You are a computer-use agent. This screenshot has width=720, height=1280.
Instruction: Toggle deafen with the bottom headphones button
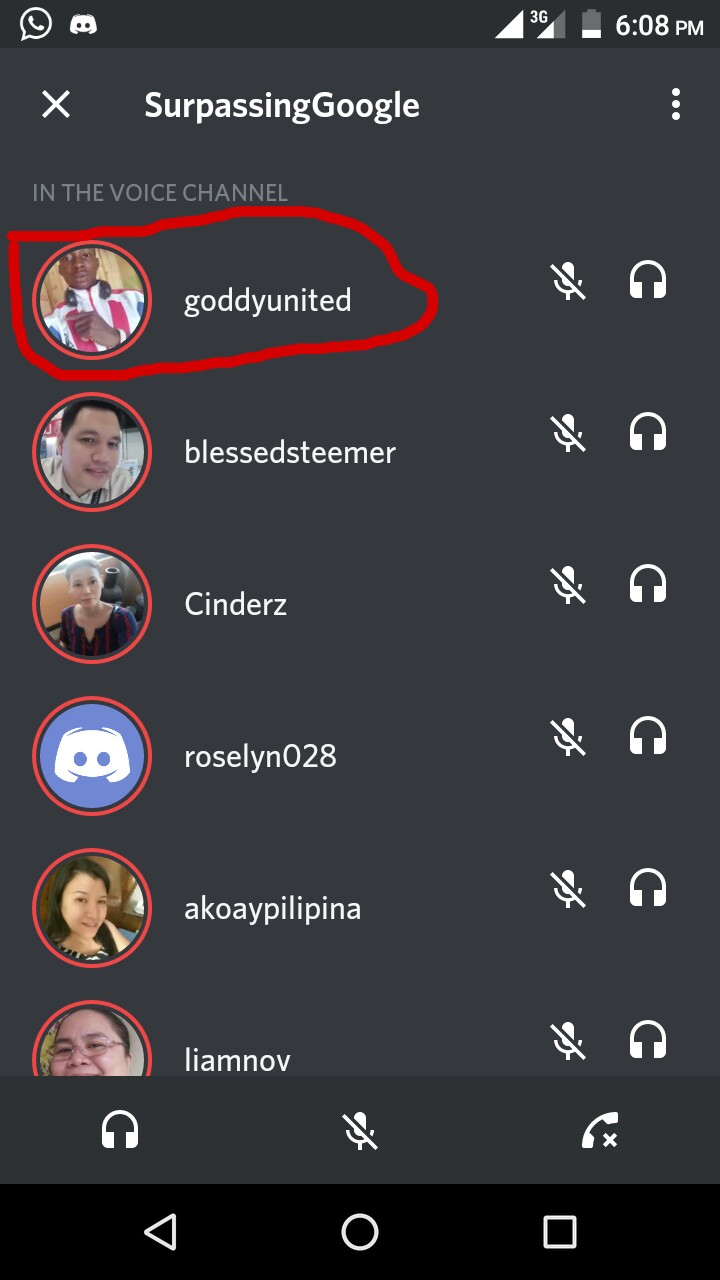(x=120, y=1130)
